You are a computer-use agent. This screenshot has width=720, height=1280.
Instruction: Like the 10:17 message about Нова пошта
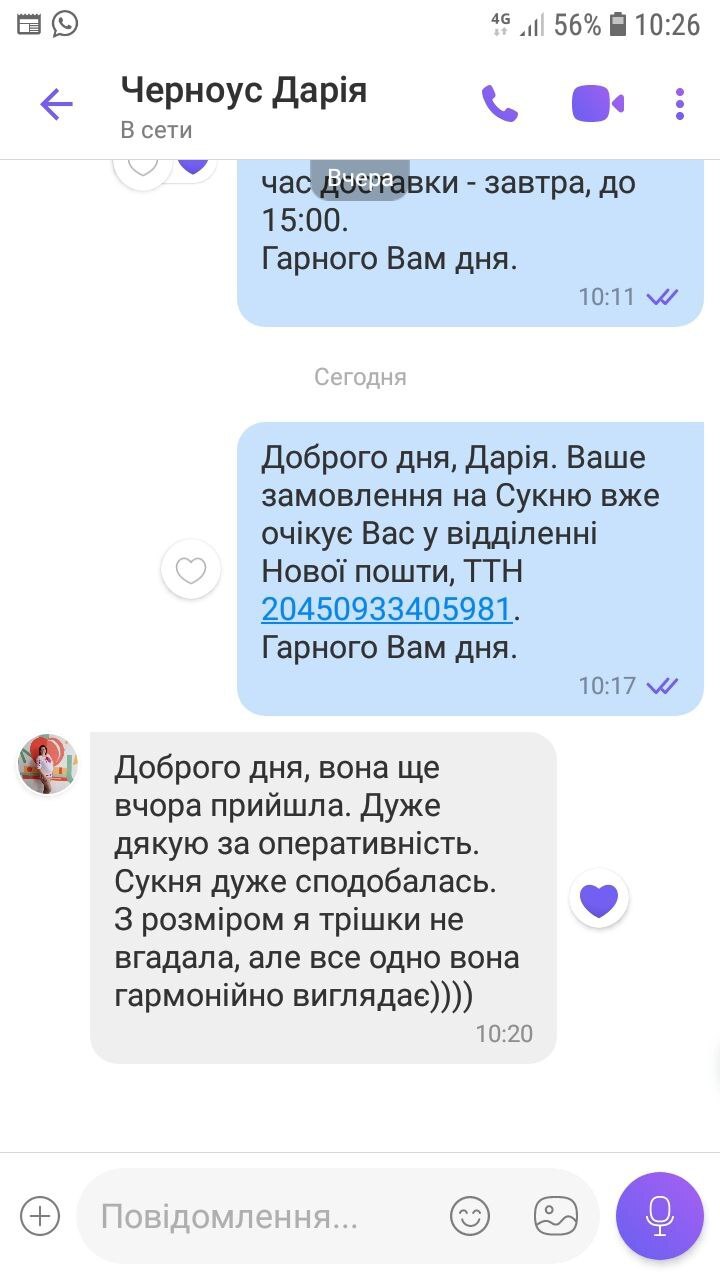point(190,570)
